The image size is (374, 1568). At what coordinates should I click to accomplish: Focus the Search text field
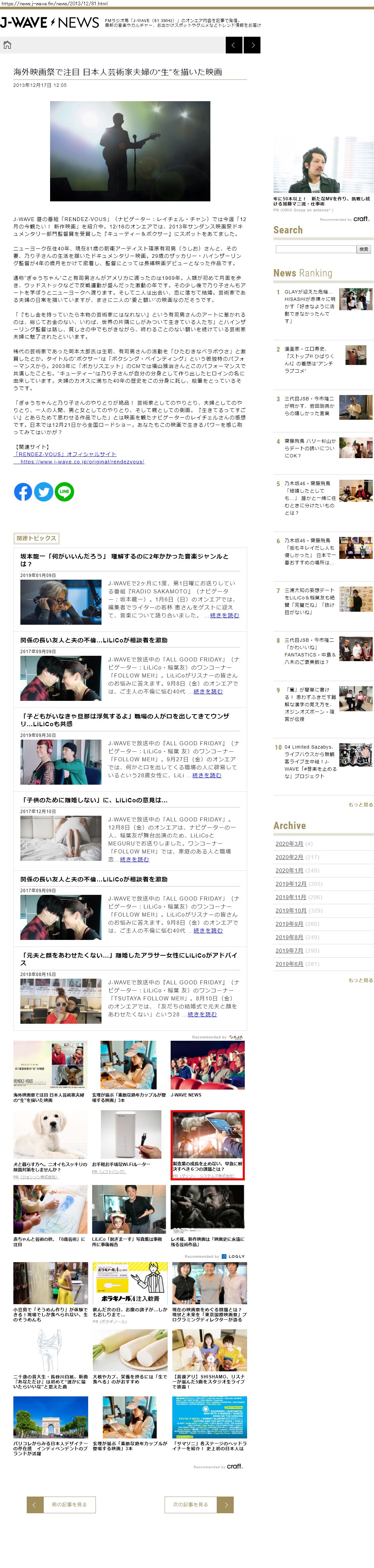(x=315, y=249)
